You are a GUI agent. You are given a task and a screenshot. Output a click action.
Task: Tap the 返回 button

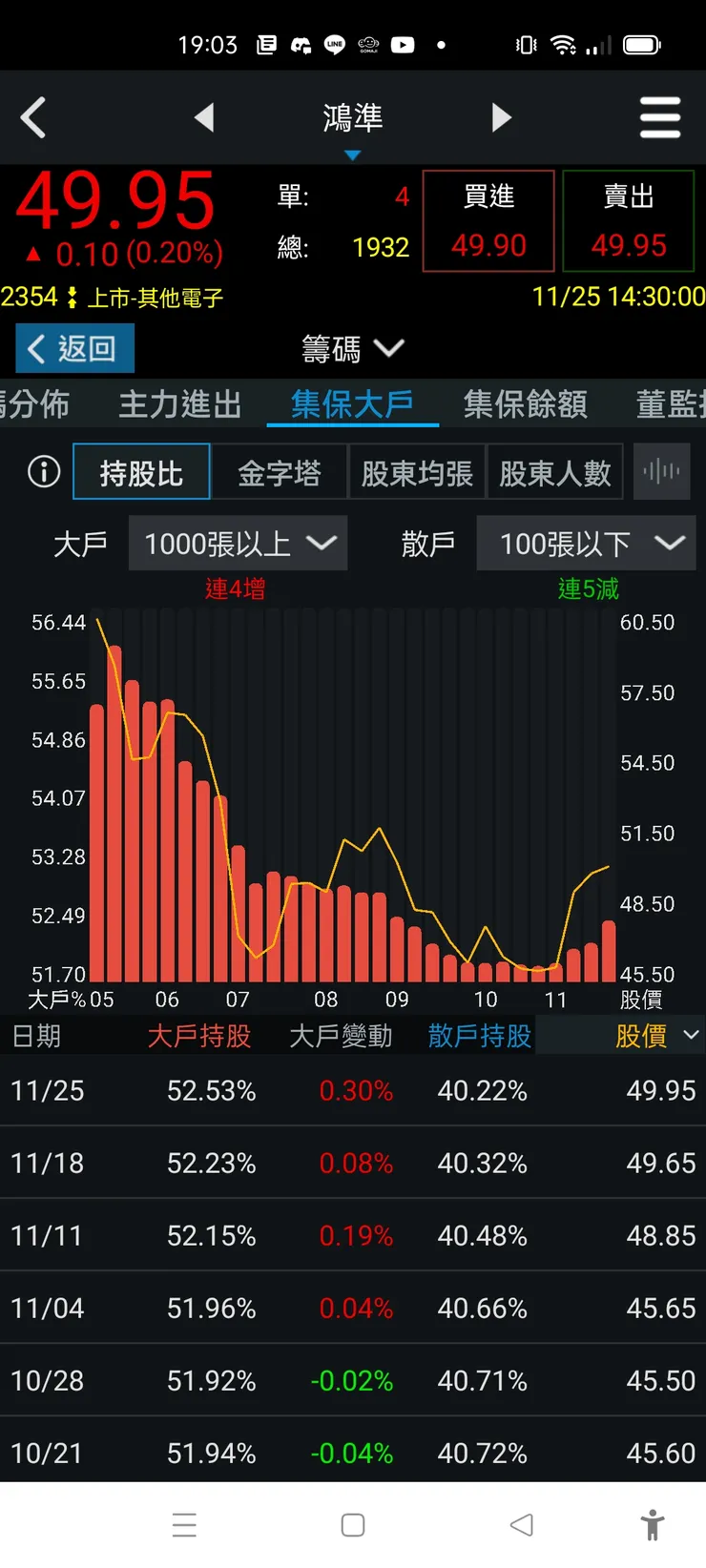(x=73, y=348)
